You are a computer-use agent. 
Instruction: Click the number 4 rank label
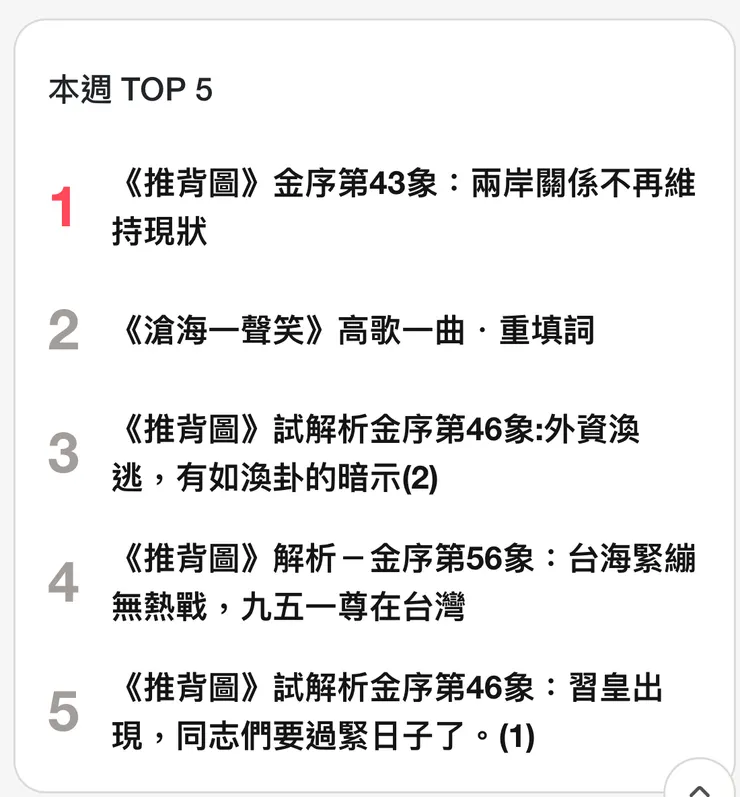[x=63, y=582]
